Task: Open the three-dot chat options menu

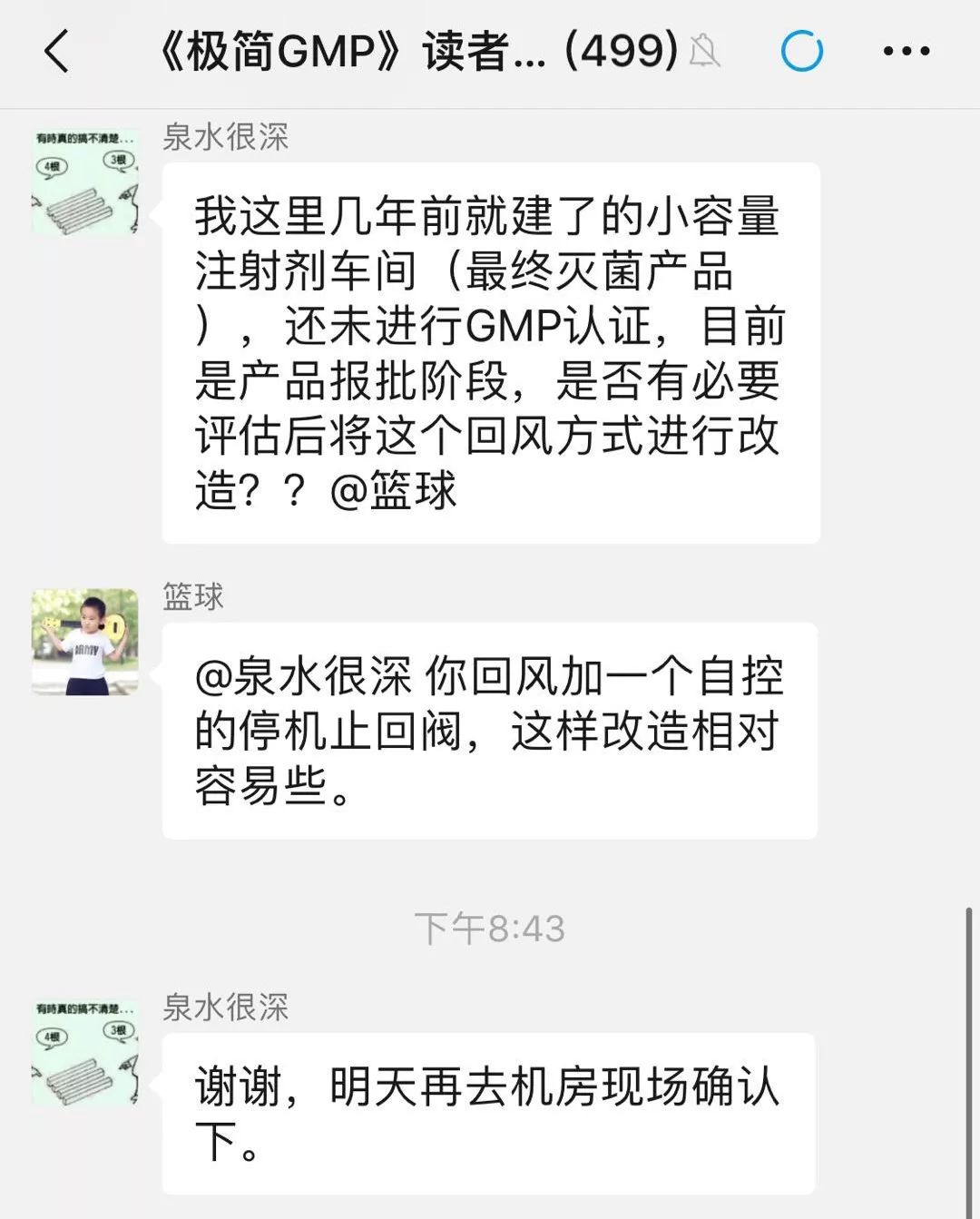Action: tap(906, 51)
